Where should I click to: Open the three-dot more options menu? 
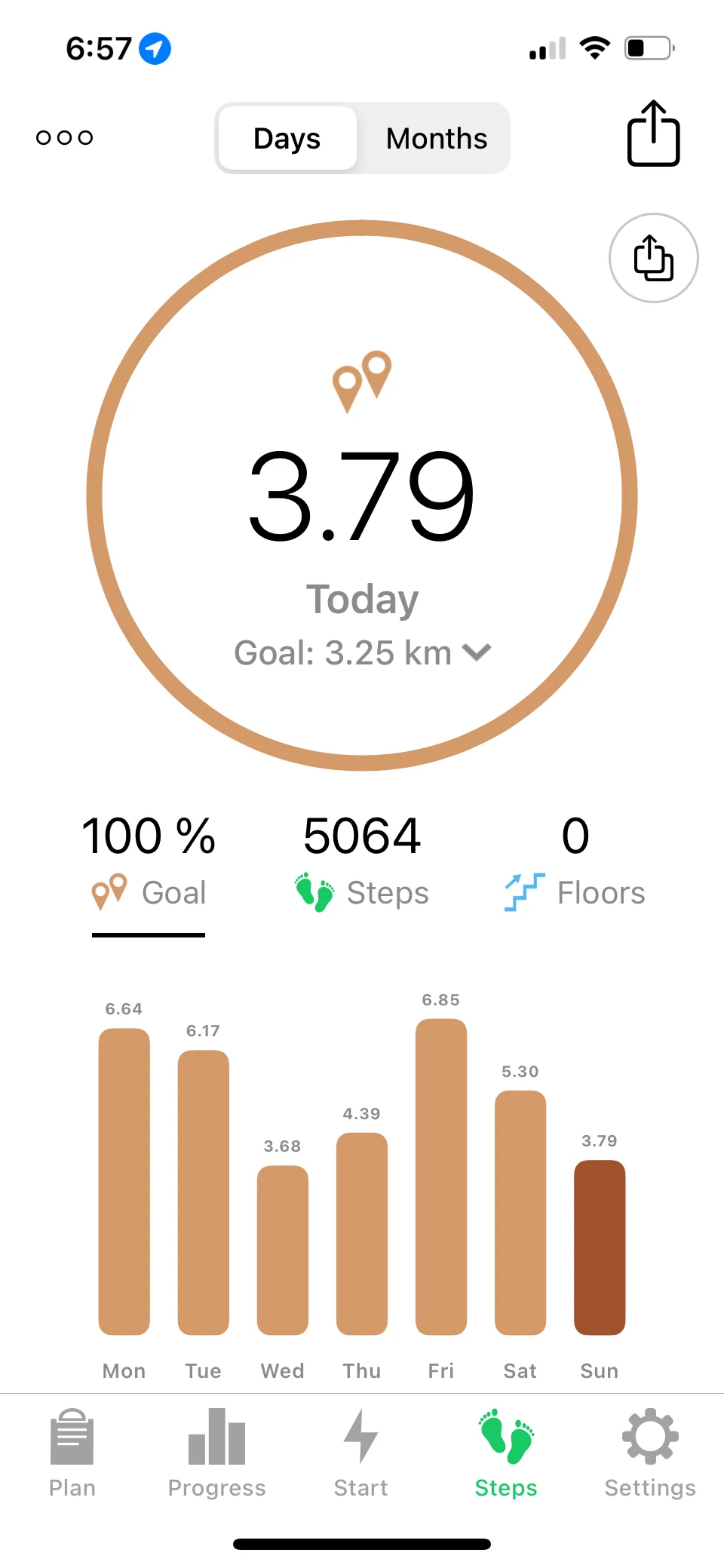click(65, 137)
